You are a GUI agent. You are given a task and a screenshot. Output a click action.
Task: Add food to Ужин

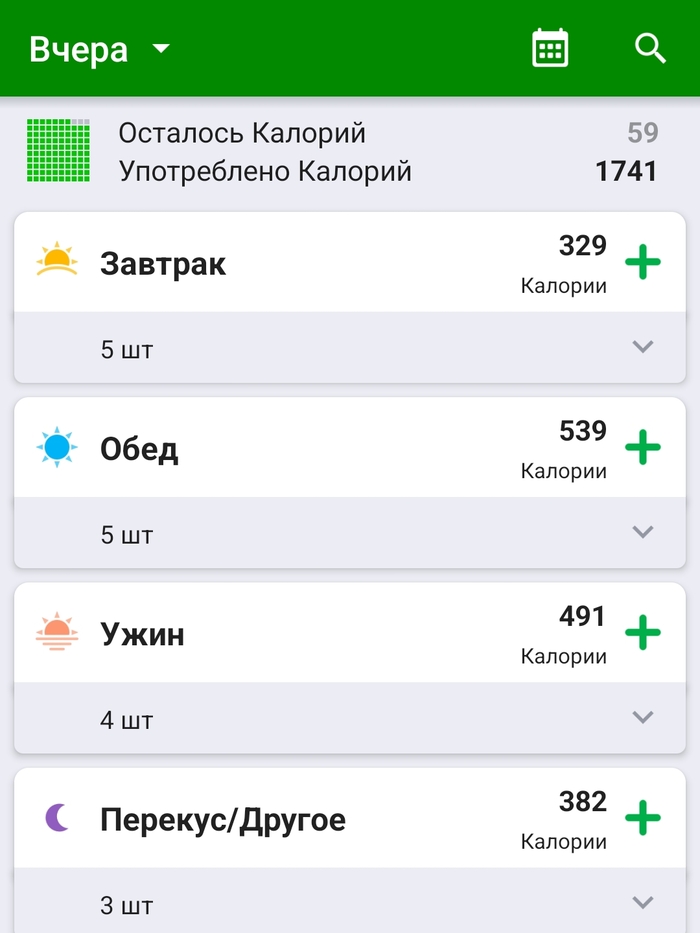(x=643, y=633)
